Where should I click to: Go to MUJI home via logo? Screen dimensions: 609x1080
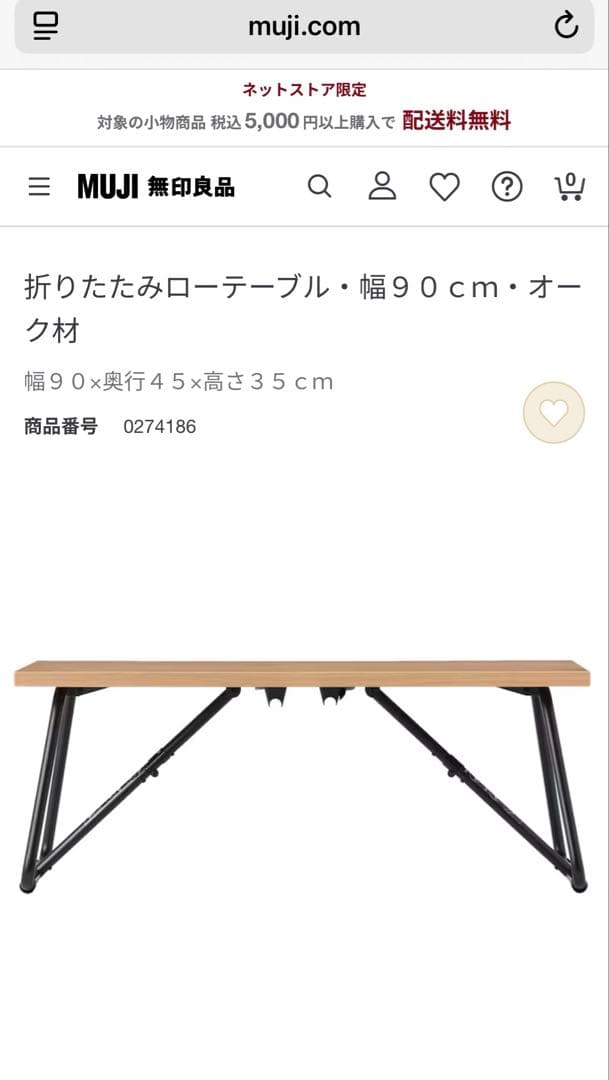[156, 187]
